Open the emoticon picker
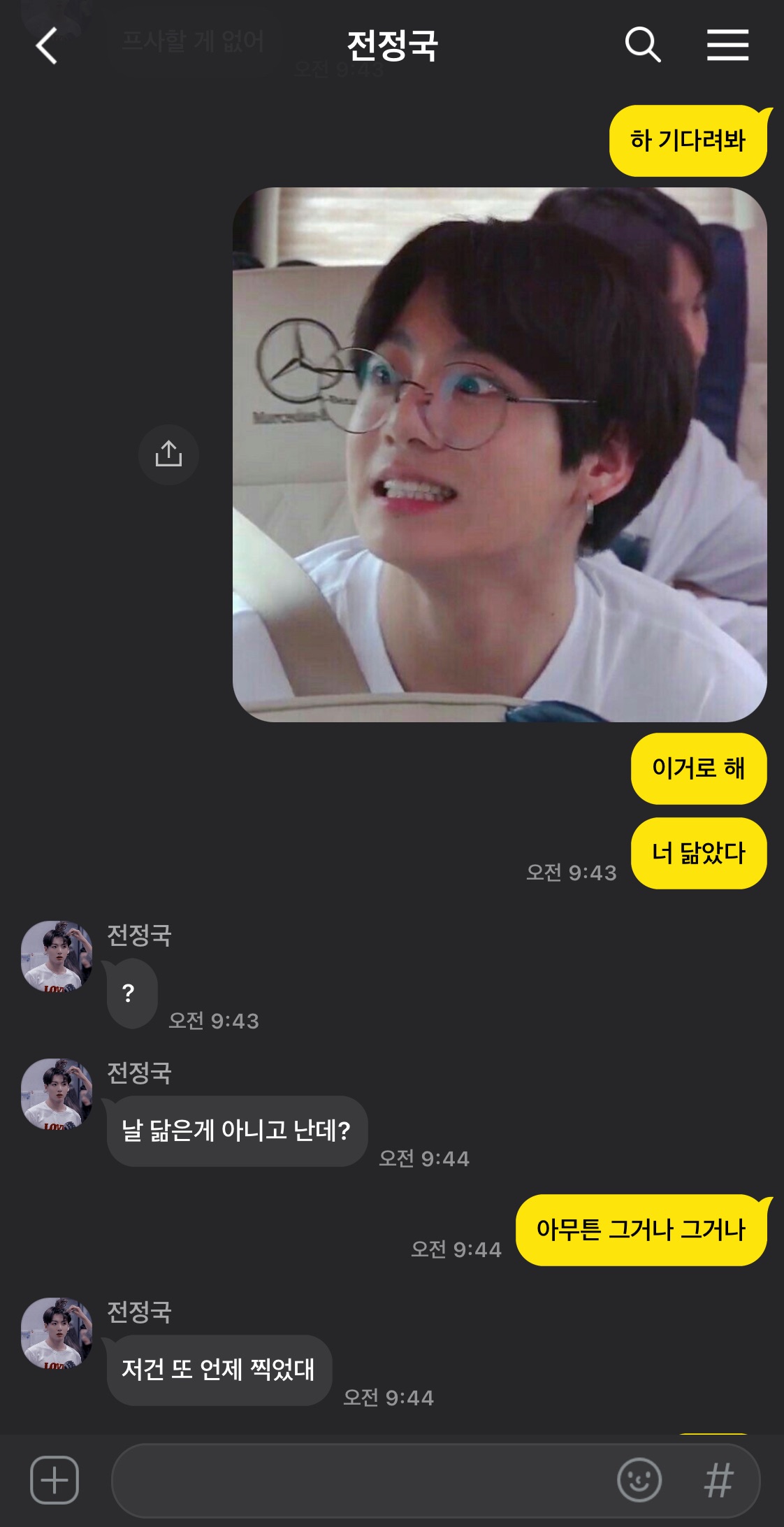 tap(639, 1479)
